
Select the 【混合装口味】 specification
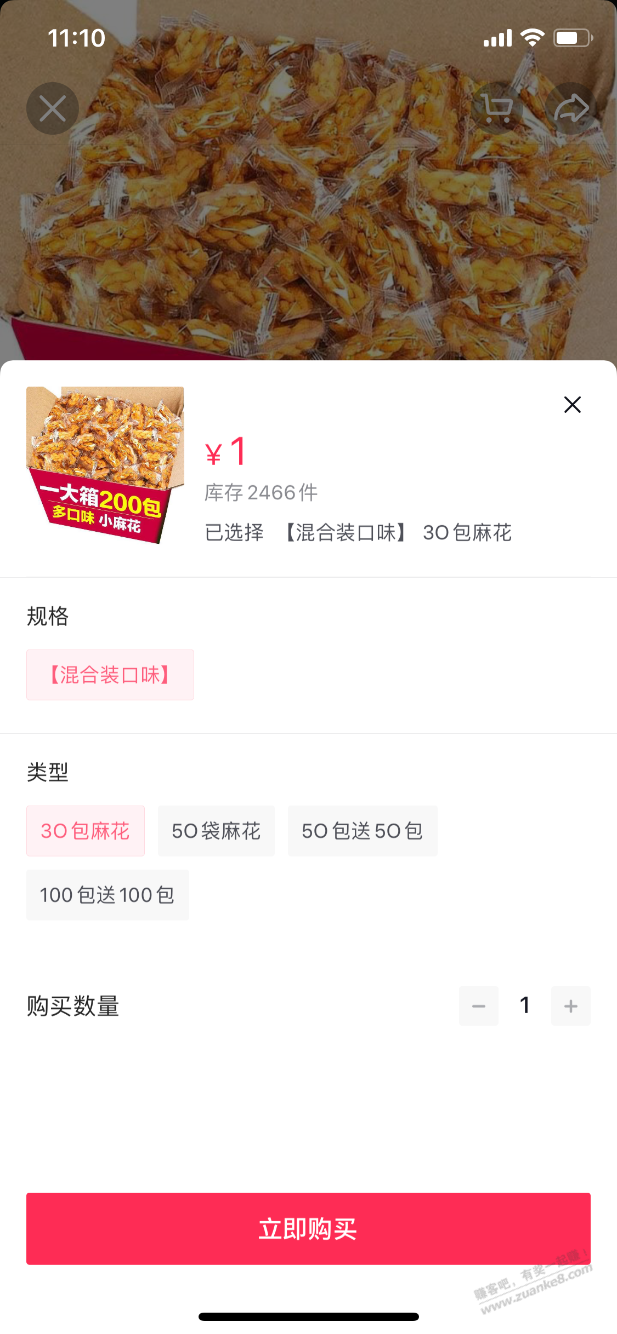point(110,675)
